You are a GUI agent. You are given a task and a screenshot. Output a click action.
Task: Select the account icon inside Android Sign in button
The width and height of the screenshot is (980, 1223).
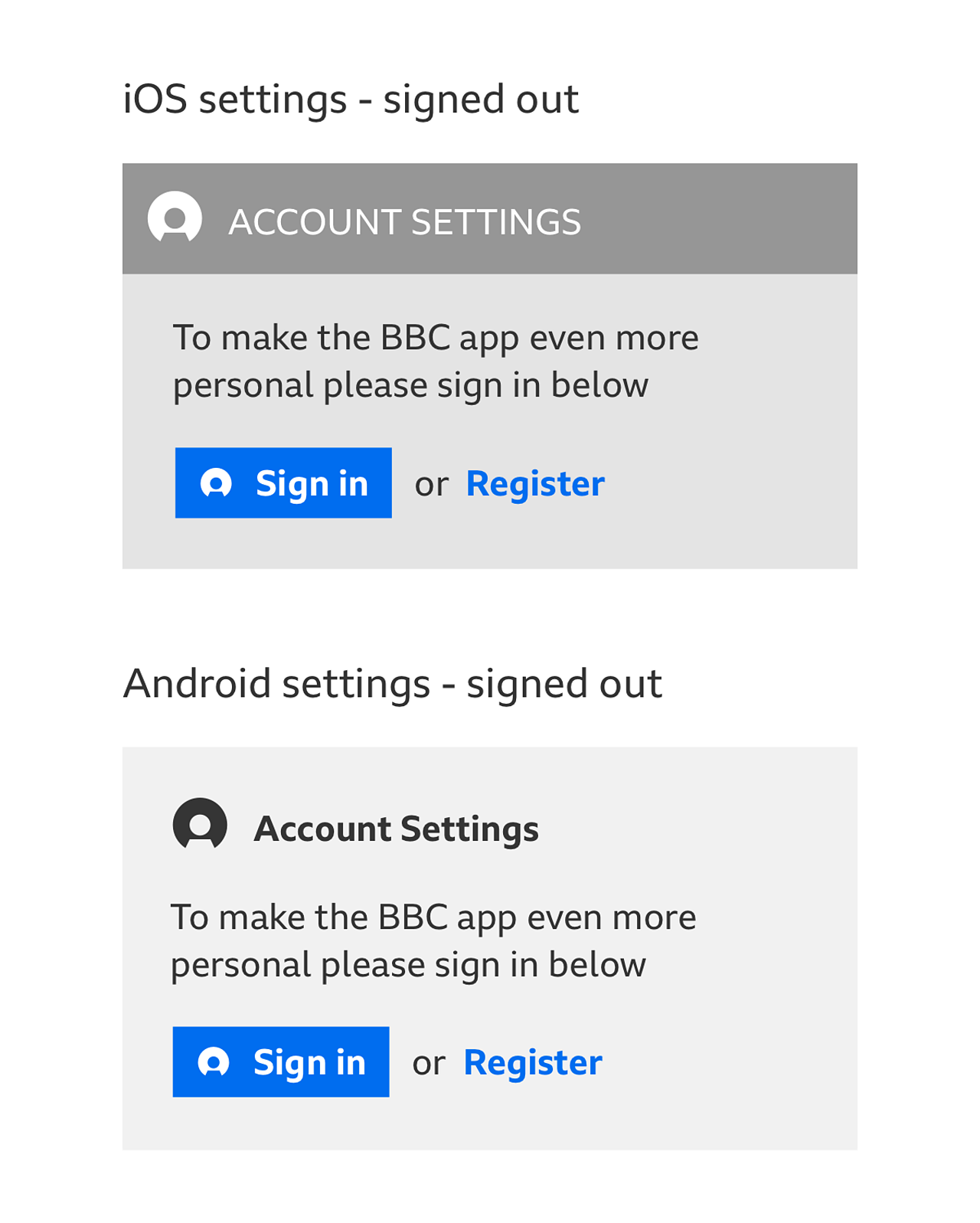(x=214, y=1062)
